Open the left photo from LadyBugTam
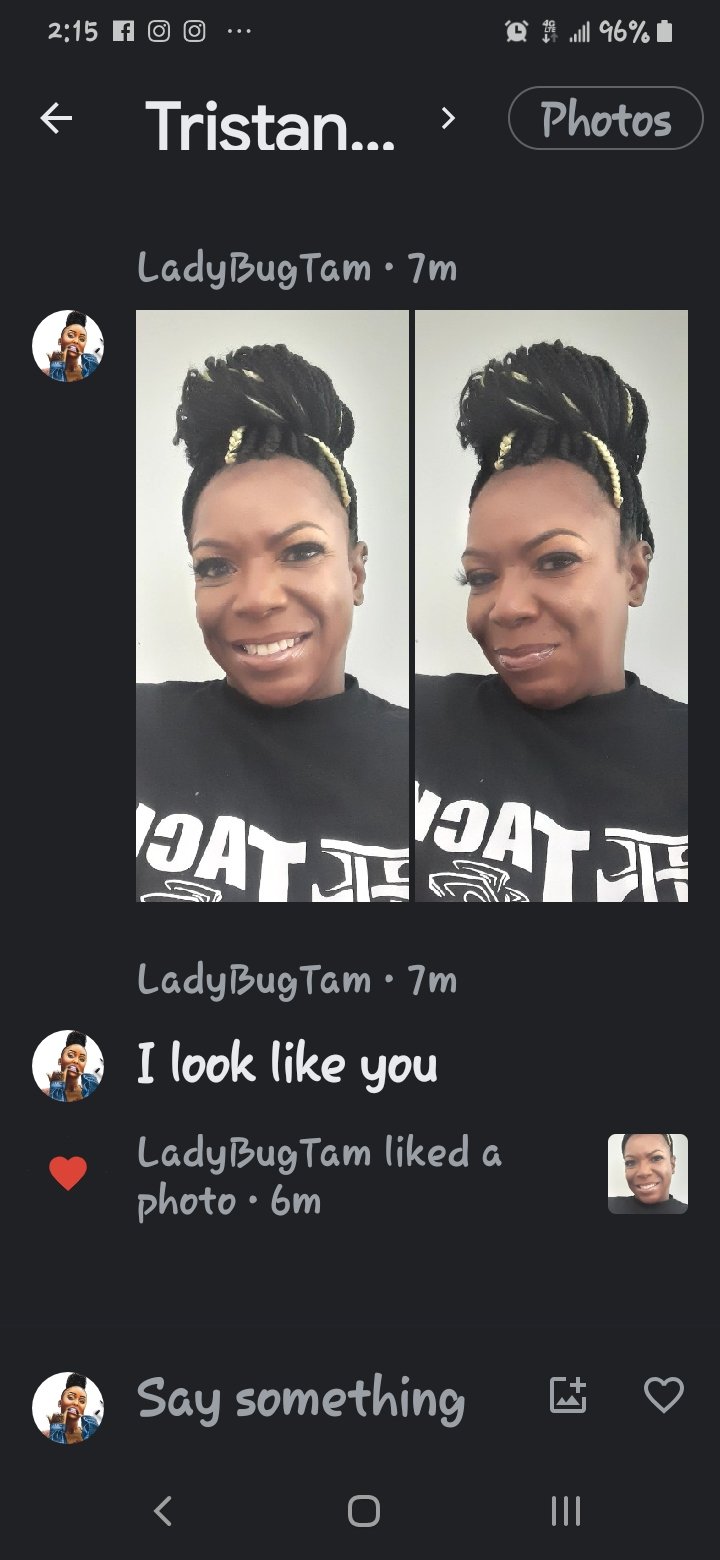 tap(272, 606)
